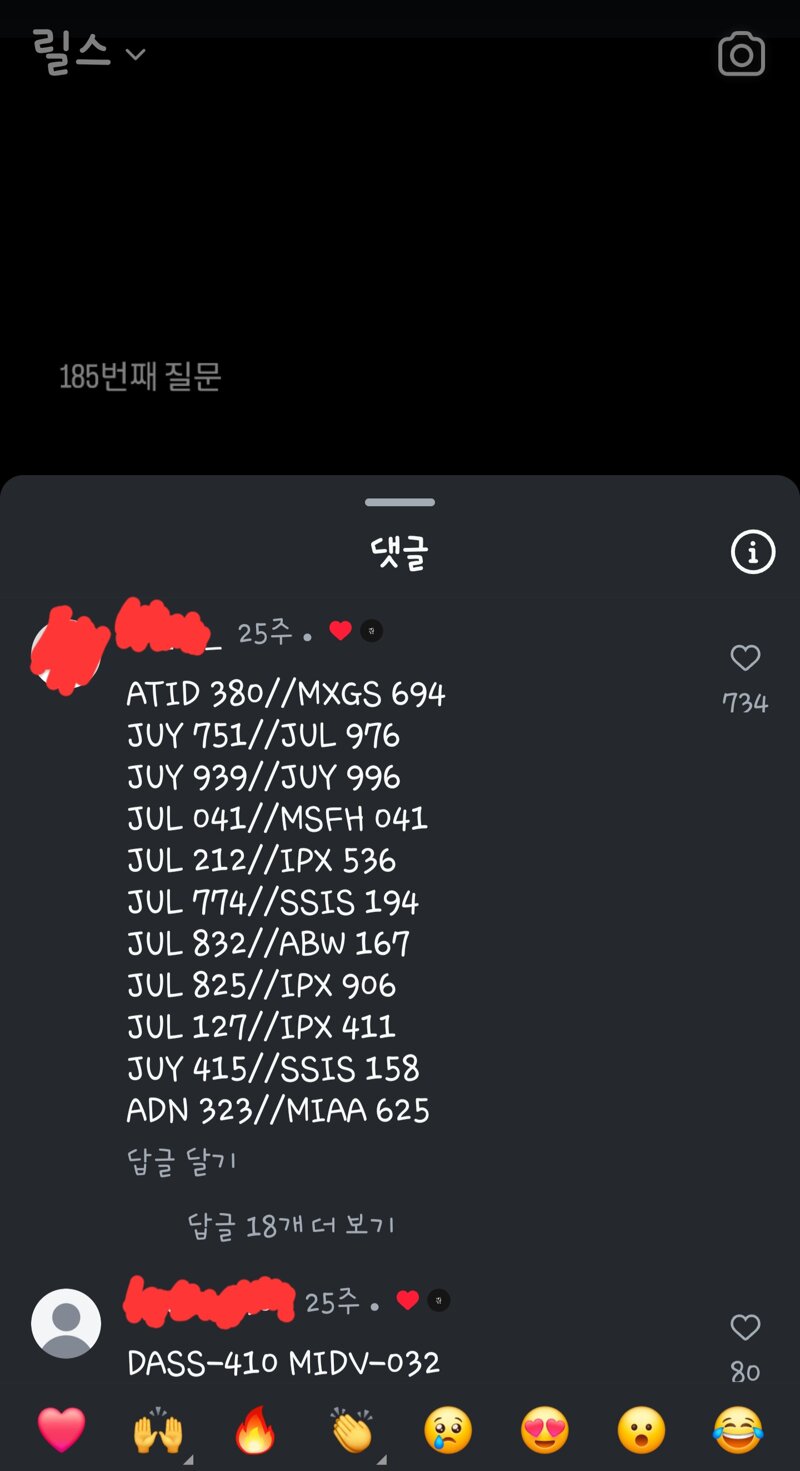Send the raised hands emoji reaction
800x1471 pixels.
tap(158, 1430)
